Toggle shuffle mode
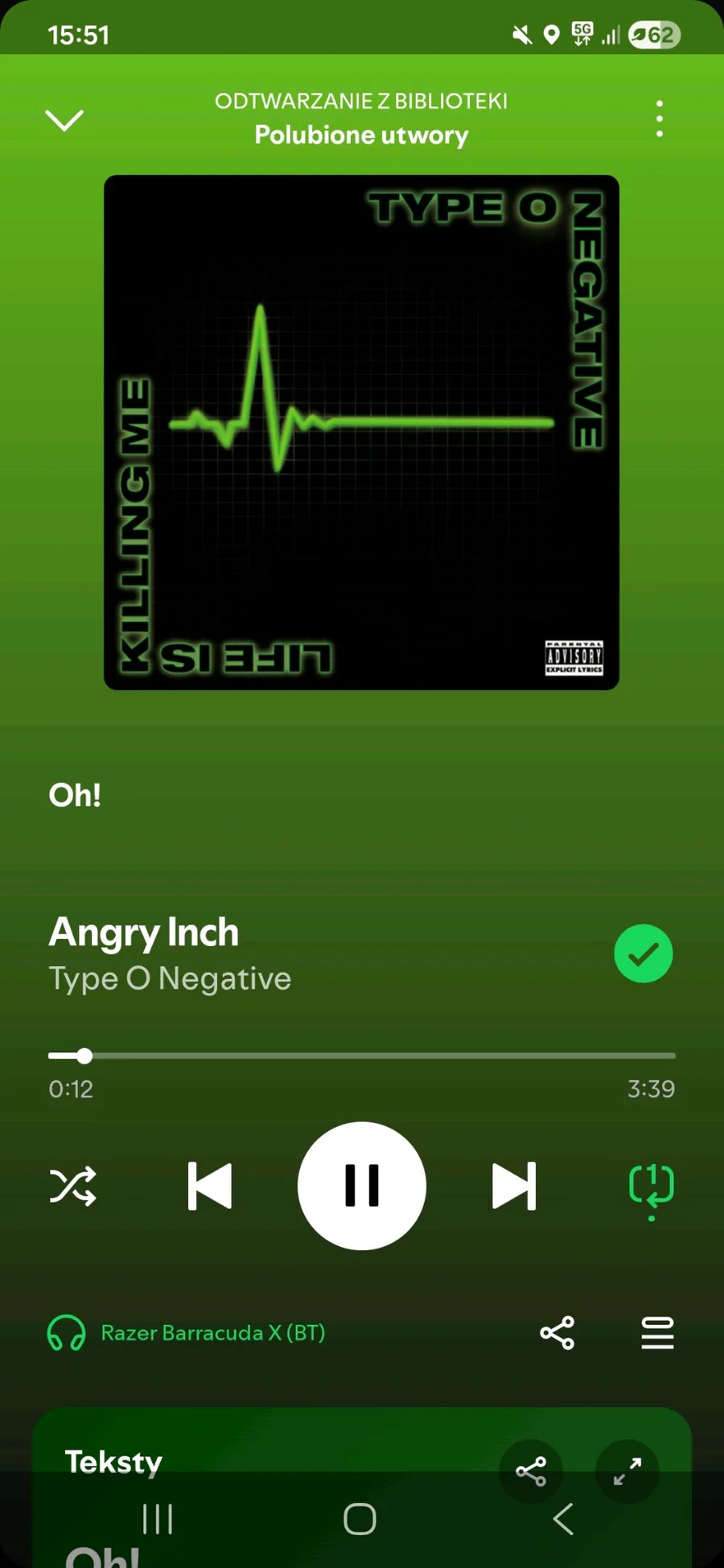Viewport: 724px width, 1568px height. click(x=73, y=1186)
